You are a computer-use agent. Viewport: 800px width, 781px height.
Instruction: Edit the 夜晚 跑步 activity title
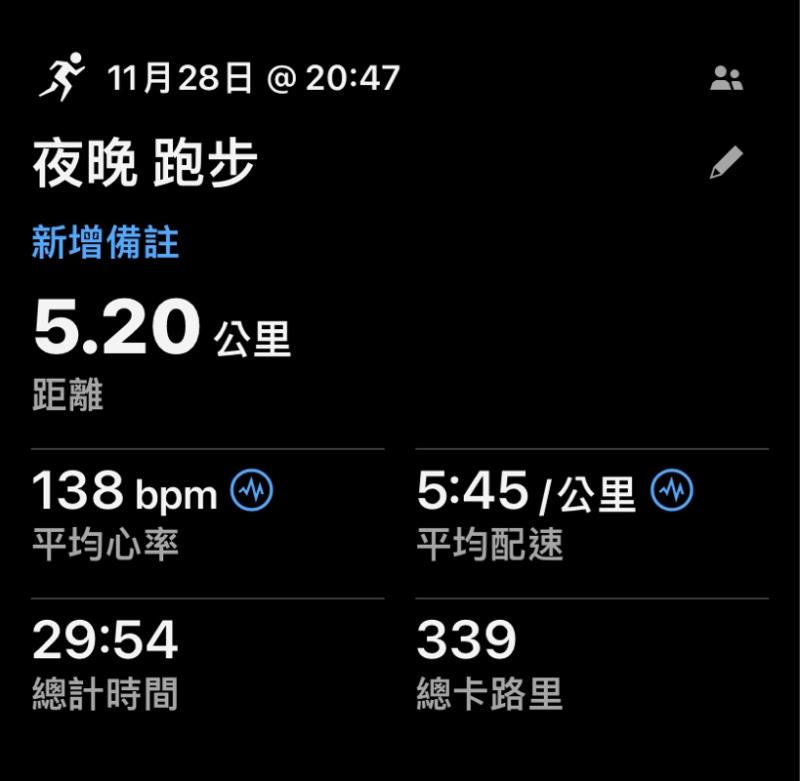(726, 163)
